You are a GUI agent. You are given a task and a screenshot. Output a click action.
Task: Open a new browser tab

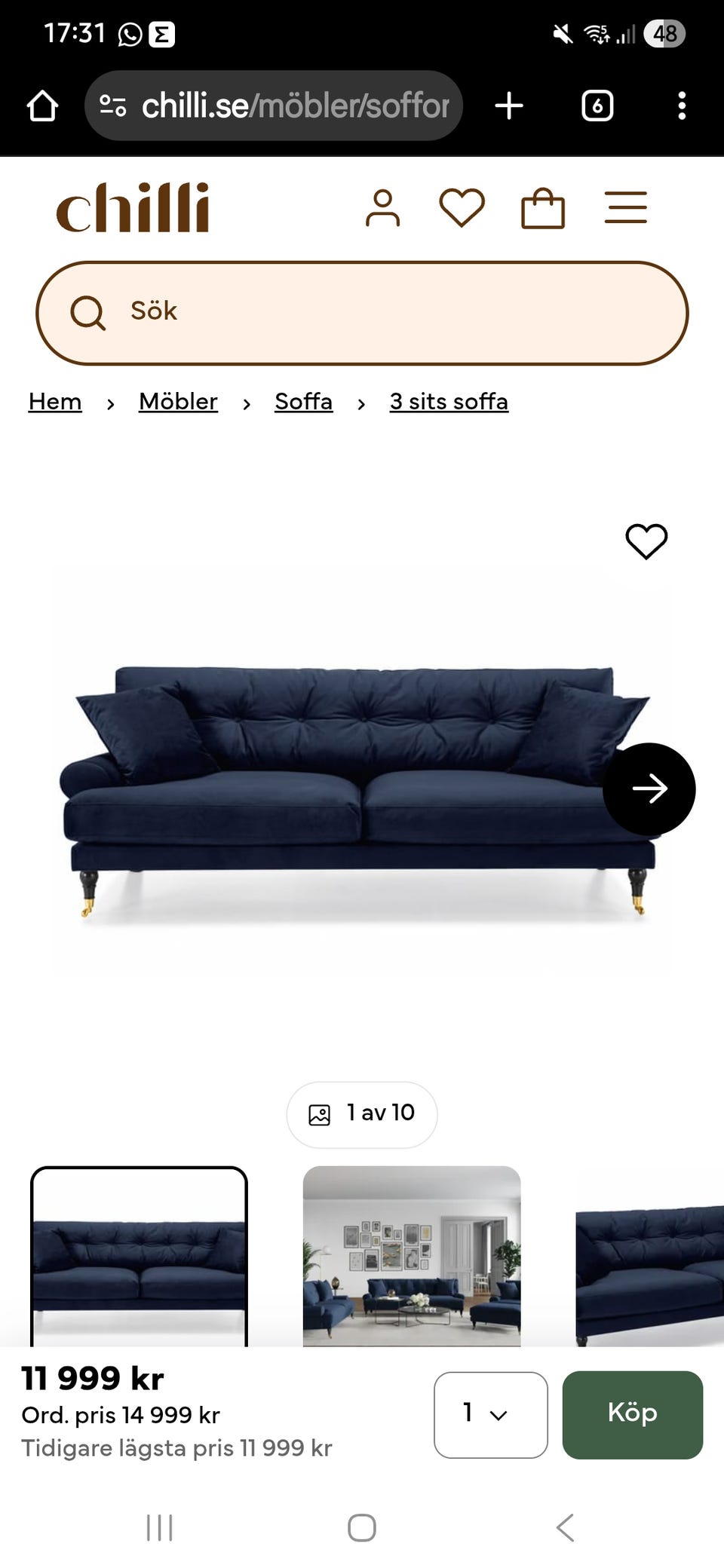tap(509, 106)
